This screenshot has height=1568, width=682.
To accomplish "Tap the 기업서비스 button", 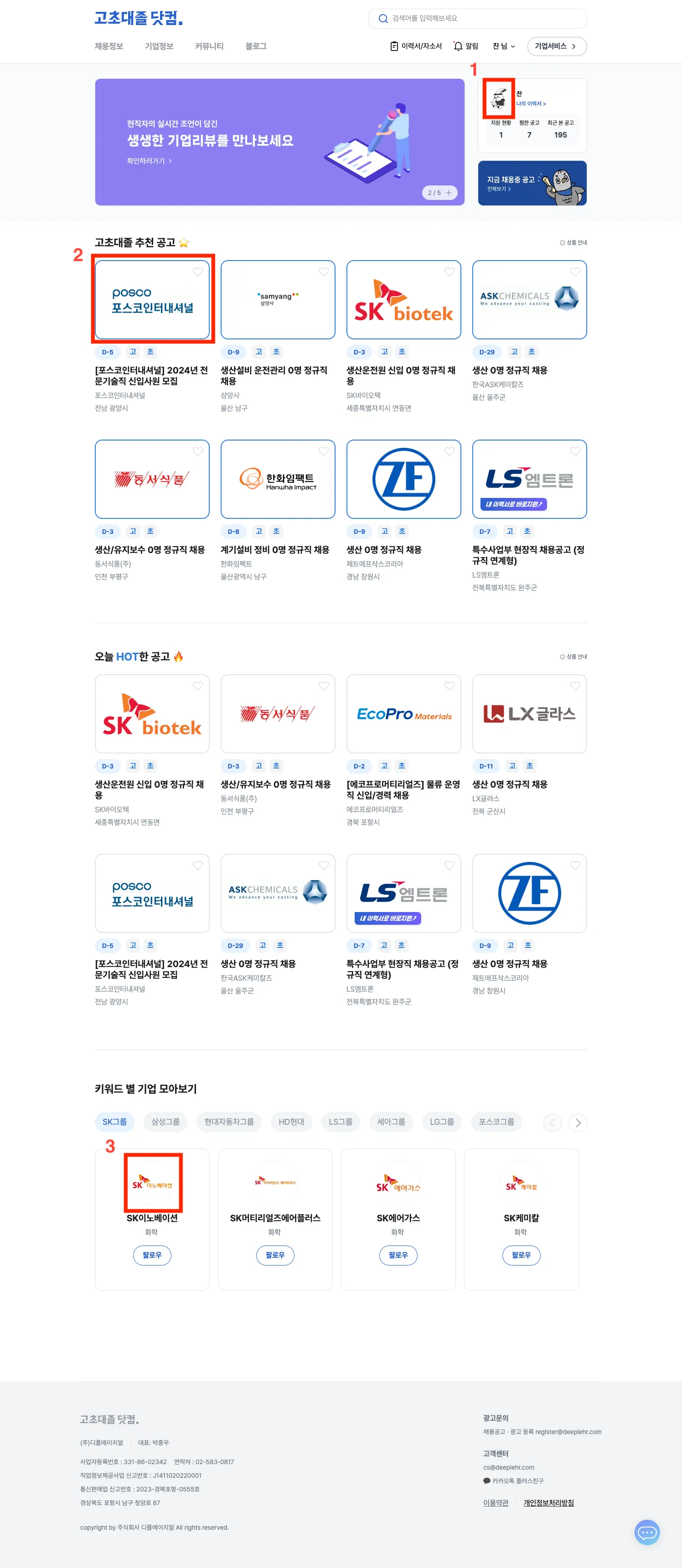I will [x=556, y=46].
